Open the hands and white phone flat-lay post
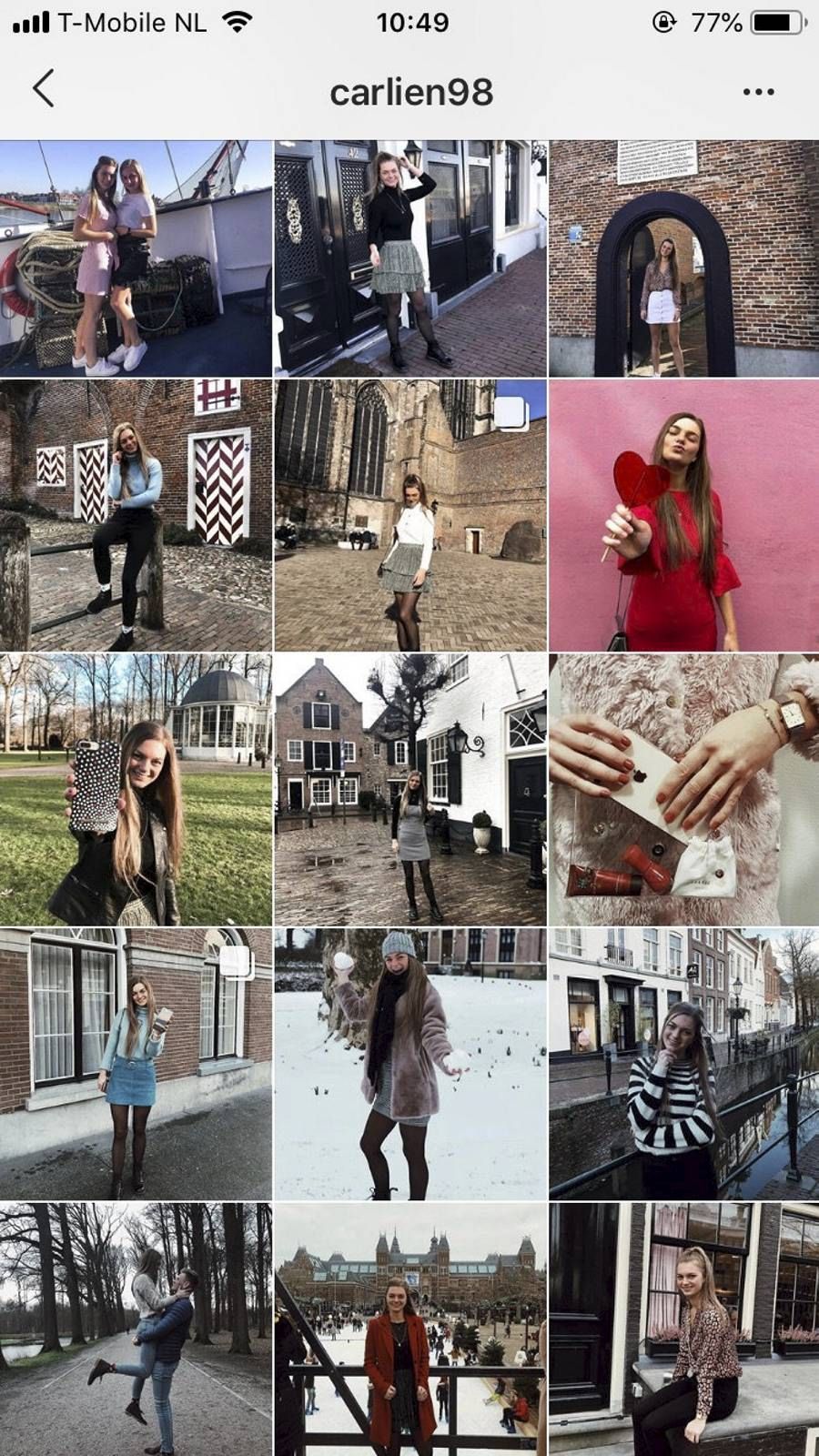 [x=683, y=790]
